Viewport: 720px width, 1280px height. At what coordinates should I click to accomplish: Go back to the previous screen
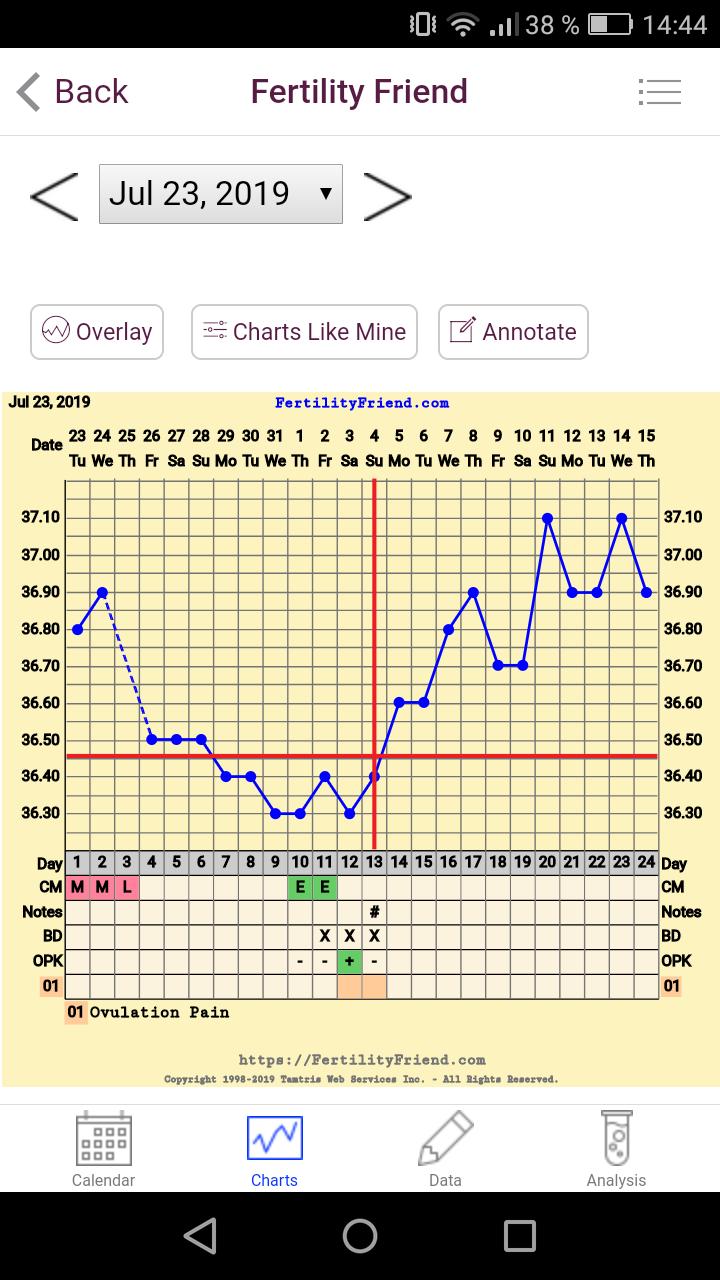pyautogui.click(x=72, y=92)
